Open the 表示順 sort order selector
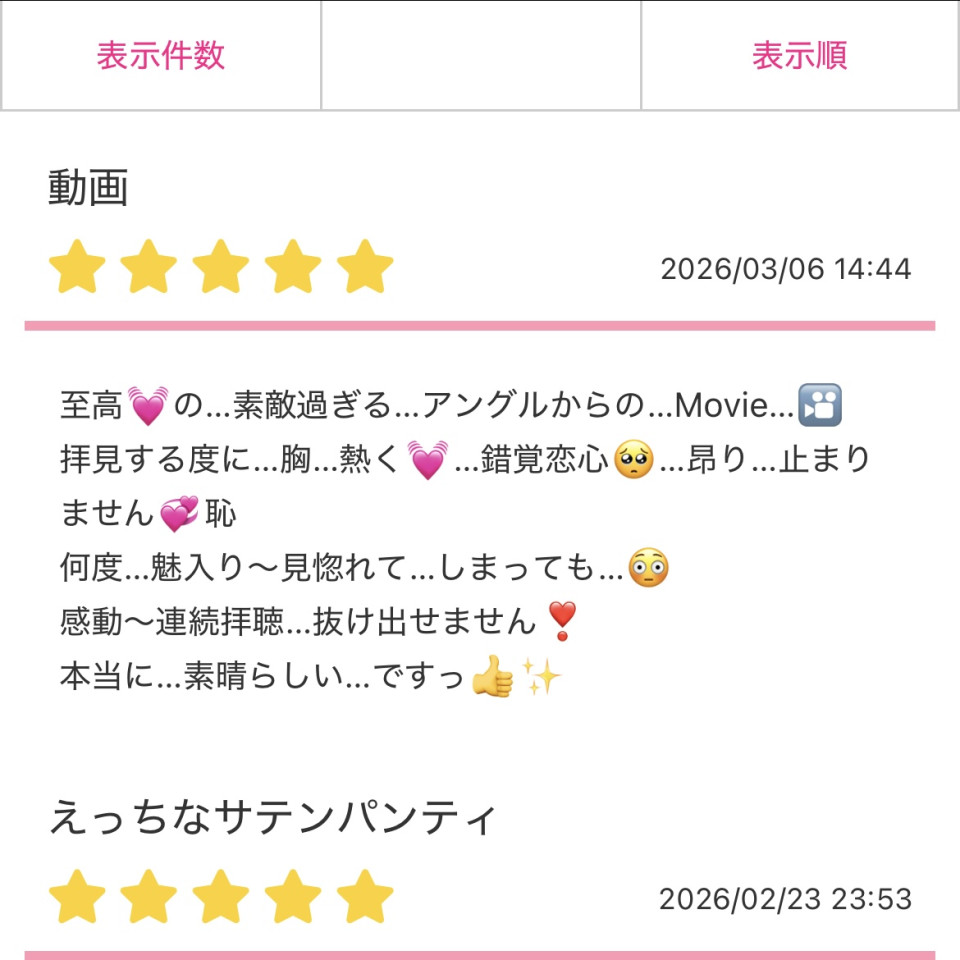This screenshot has width=960, height=960. [x=799, y=56]
